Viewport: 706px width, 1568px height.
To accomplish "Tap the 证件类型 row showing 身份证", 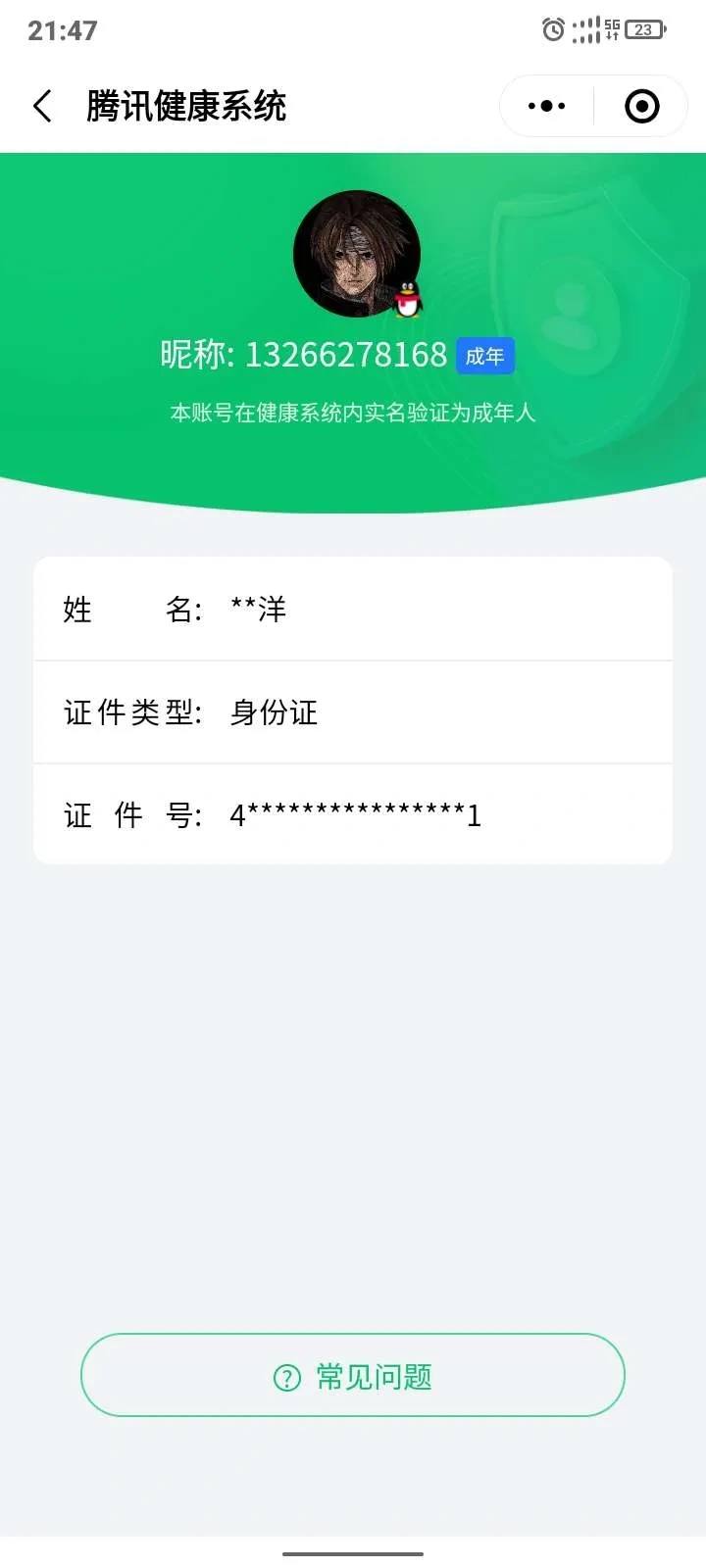I will click(353, 712).
